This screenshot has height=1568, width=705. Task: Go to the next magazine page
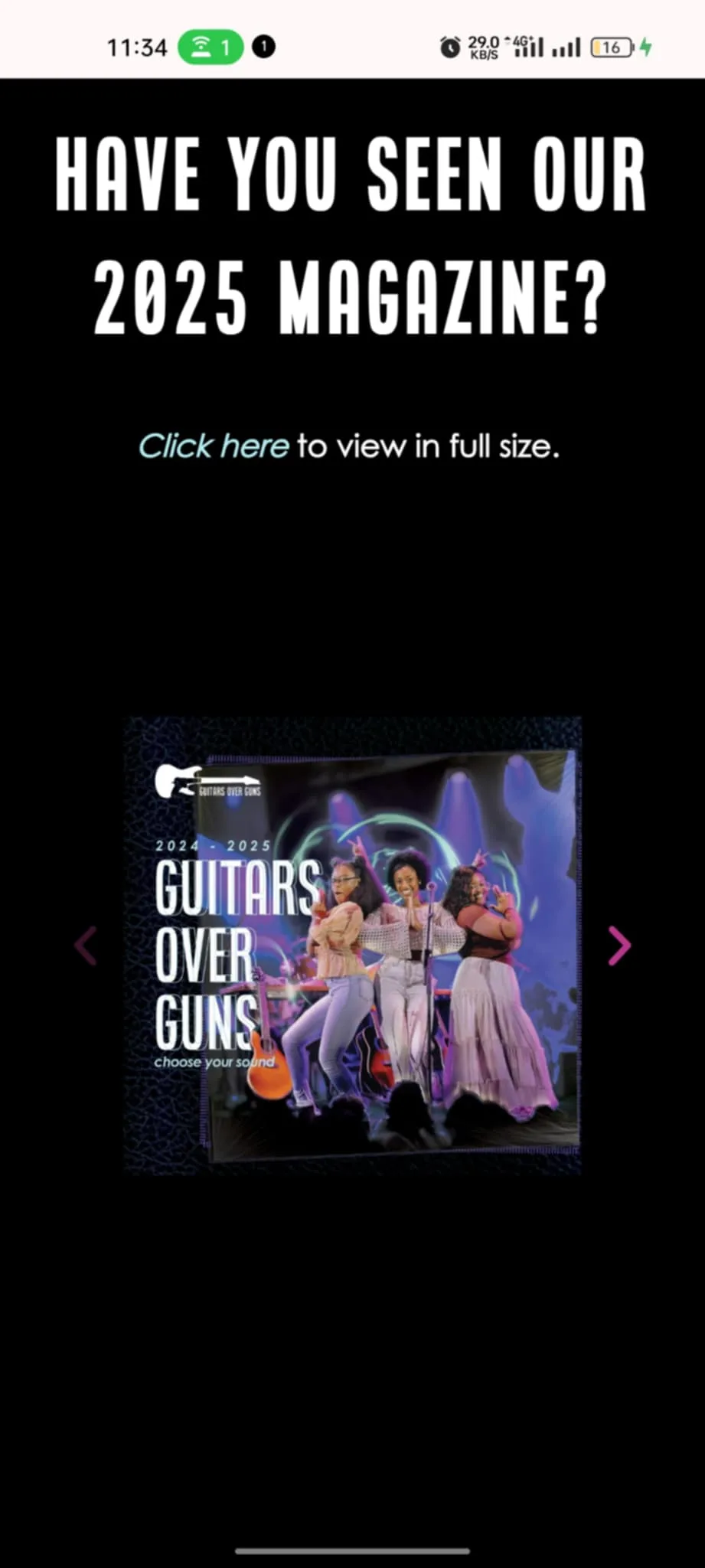[x=619, y=946]
